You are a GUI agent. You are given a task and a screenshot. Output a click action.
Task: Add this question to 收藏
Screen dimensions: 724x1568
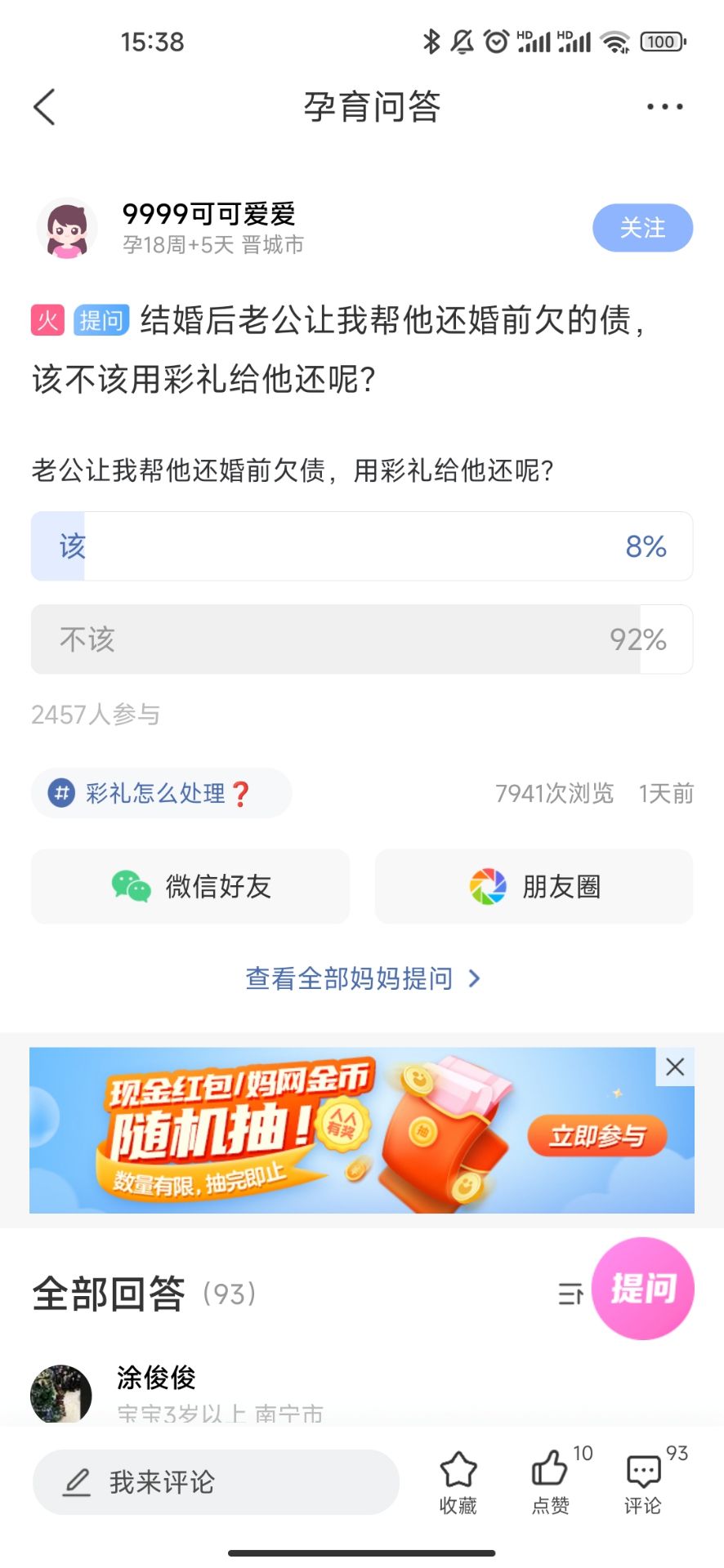458,1481
